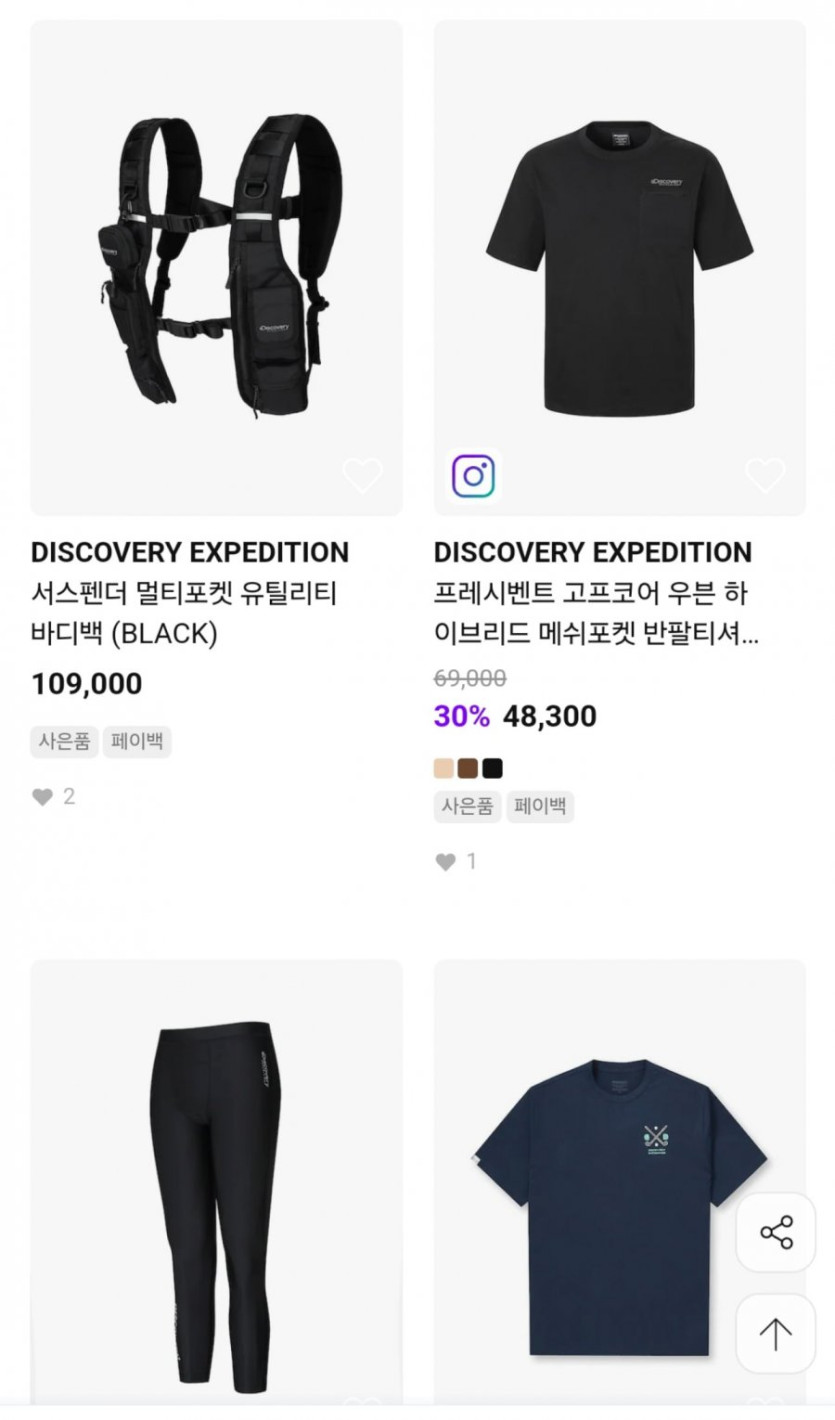Open the 서스펜더 멀티포켓 유틸리티 바디백 product
The height and width of the screenshot is (1420, 835).
[x=216, y=268]
